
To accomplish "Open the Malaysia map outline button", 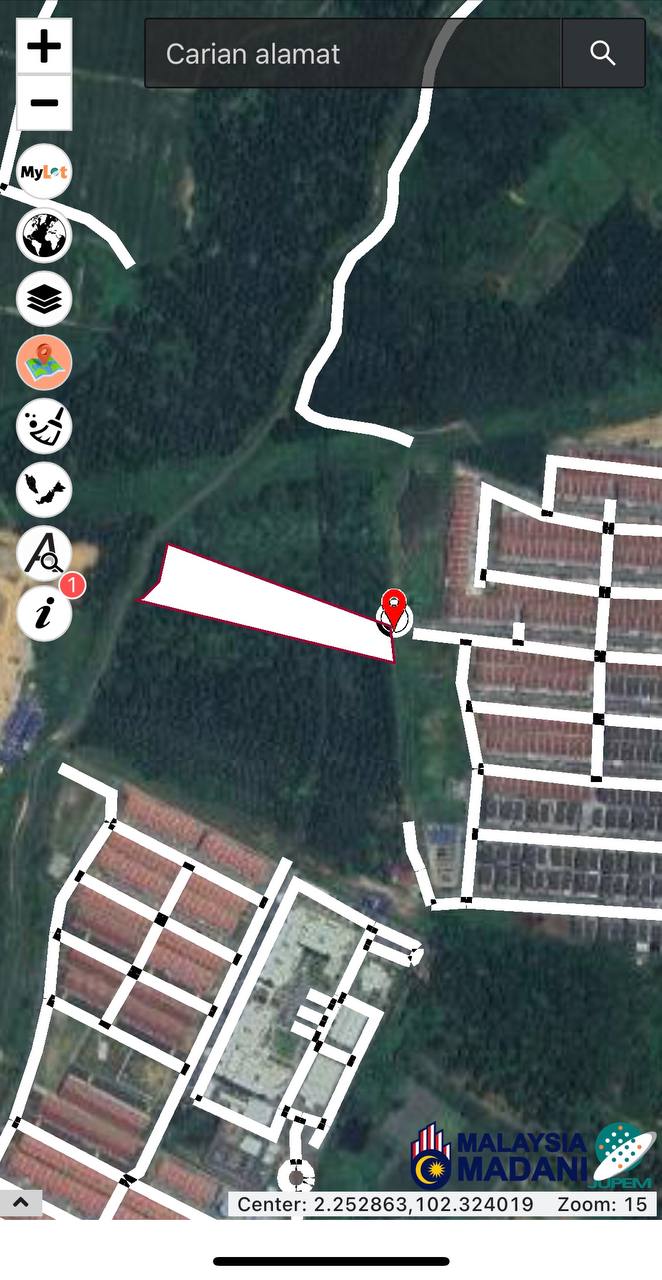I will pyautogui.click(x=44, y=489).
